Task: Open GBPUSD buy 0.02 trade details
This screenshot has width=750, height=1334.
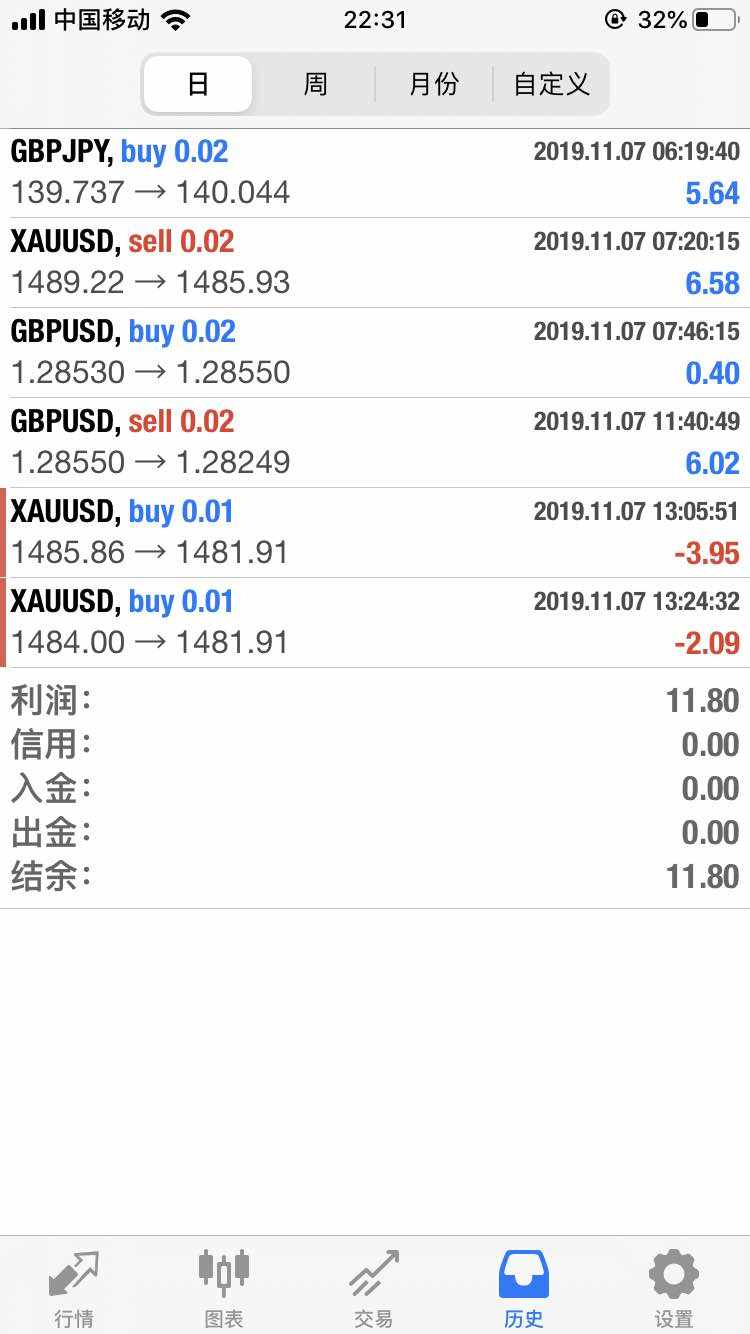Action: 375,352
